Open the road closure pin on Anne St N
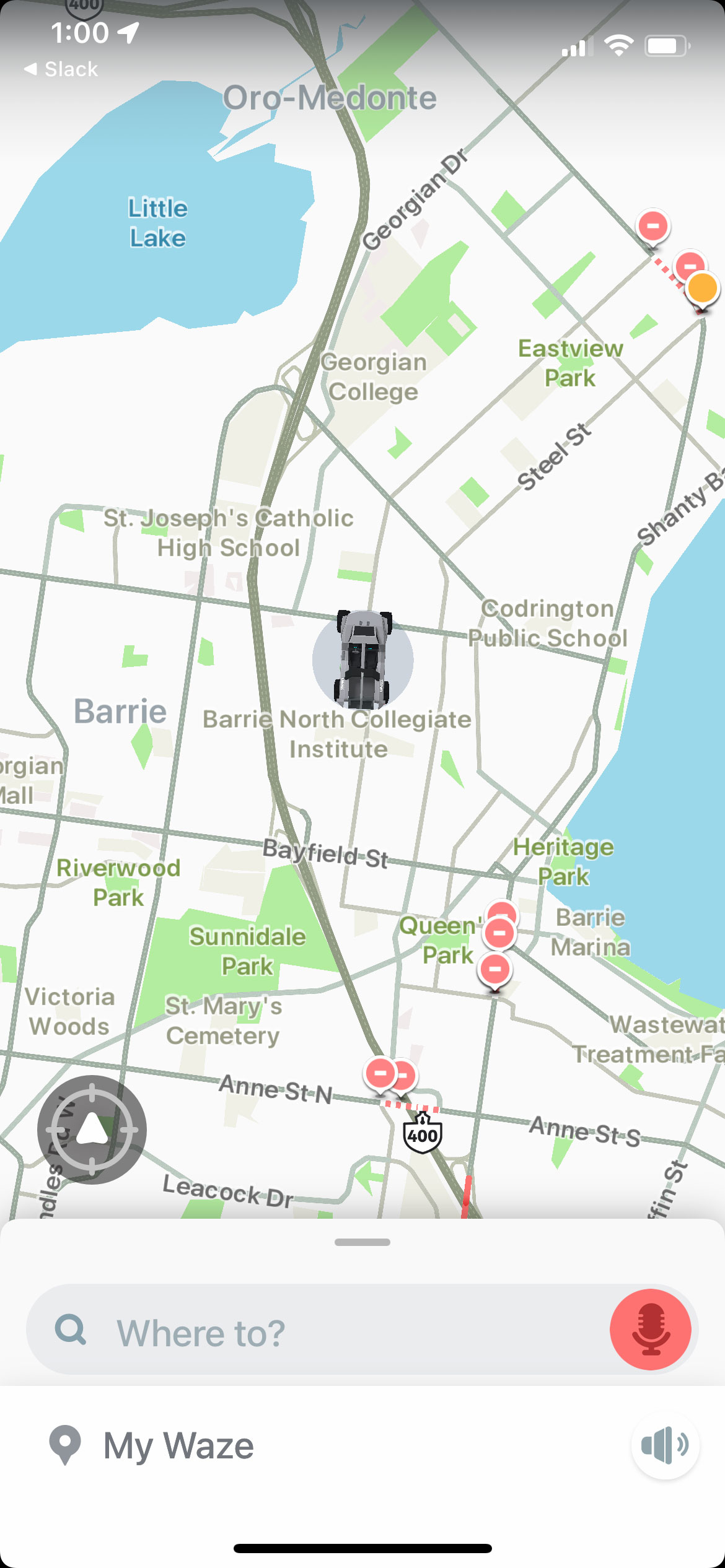Screen dimensions: 725x1568 tap(380, 1073)
